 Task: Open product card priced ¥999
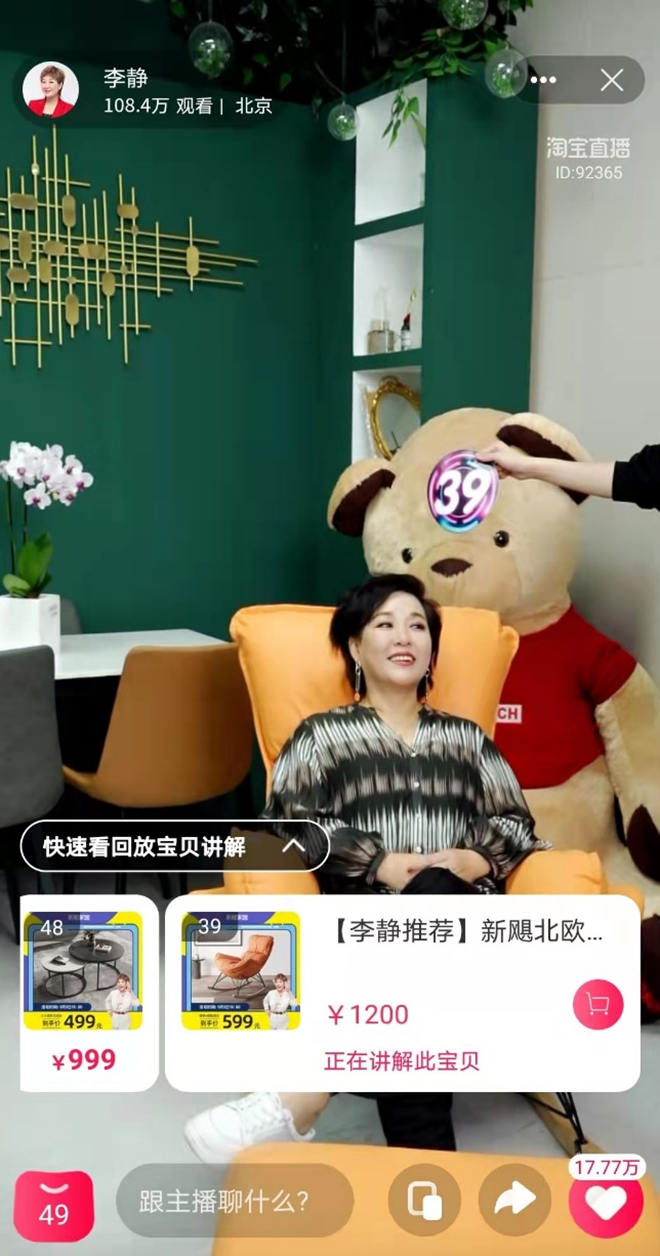pos(88,992)
